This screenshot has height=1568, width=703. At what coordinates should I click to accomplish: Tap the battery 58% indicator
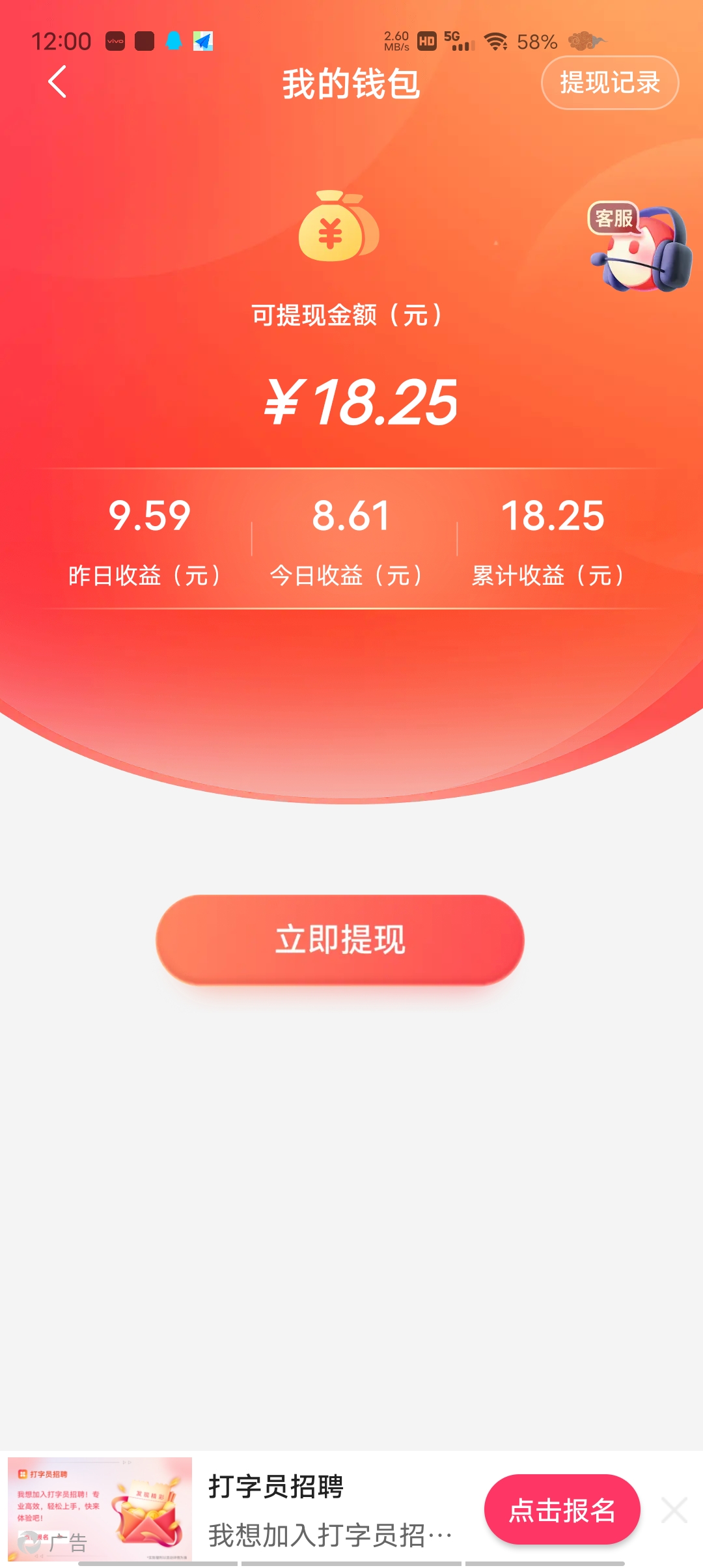(x=536, y=41)
